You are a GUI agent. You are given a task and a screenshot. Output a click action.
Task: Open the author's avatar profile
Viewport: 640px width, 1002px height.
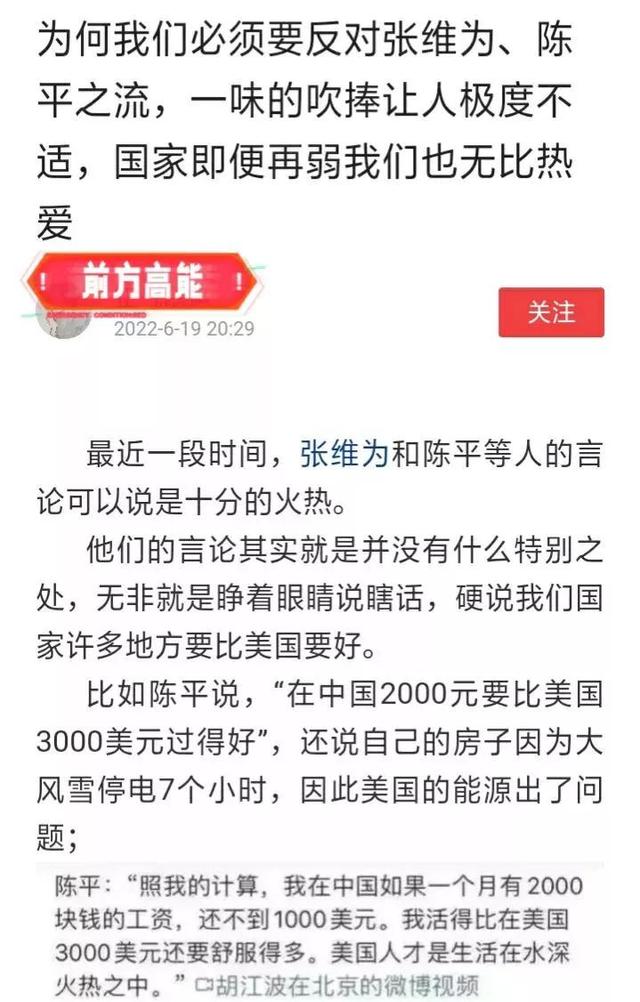click(64, 320)
